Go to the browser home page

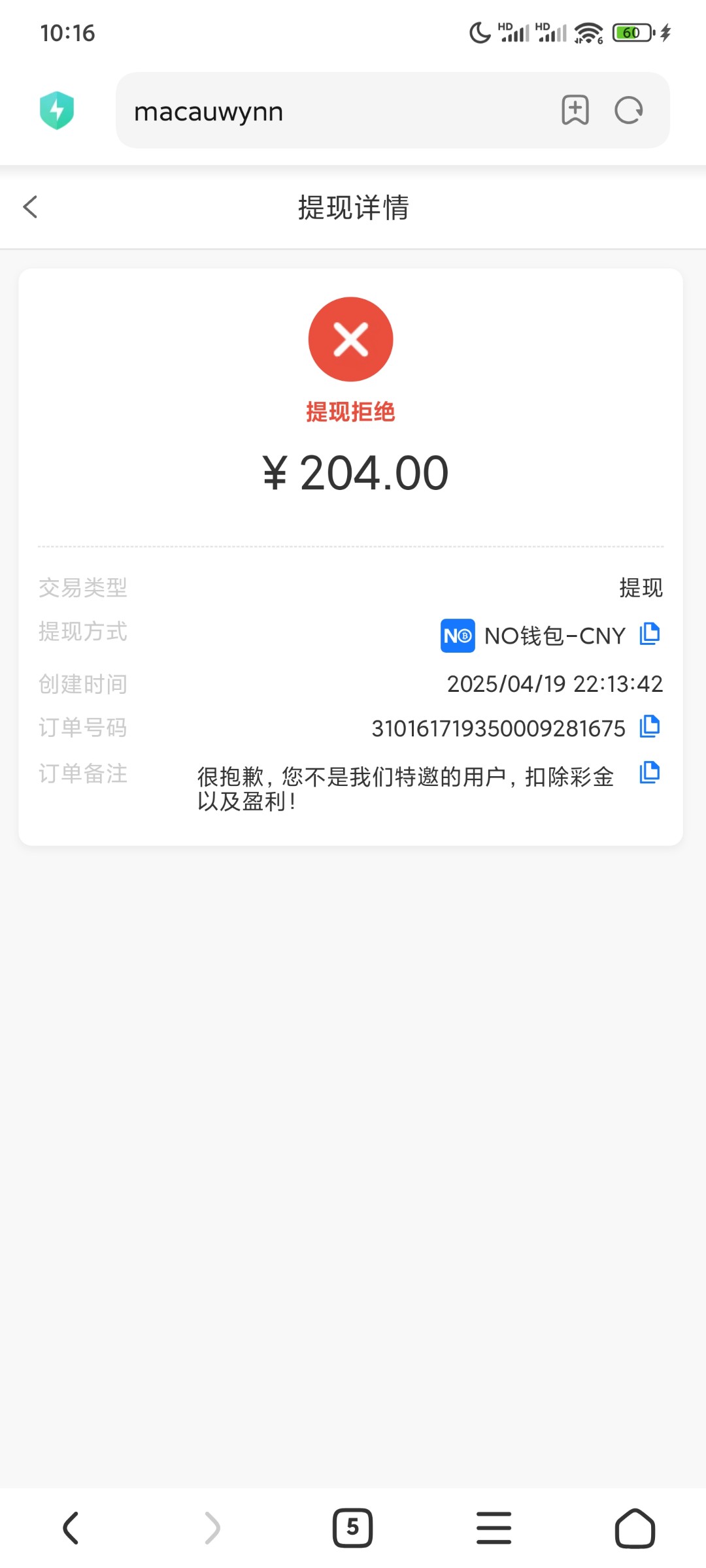(634, 1527)
